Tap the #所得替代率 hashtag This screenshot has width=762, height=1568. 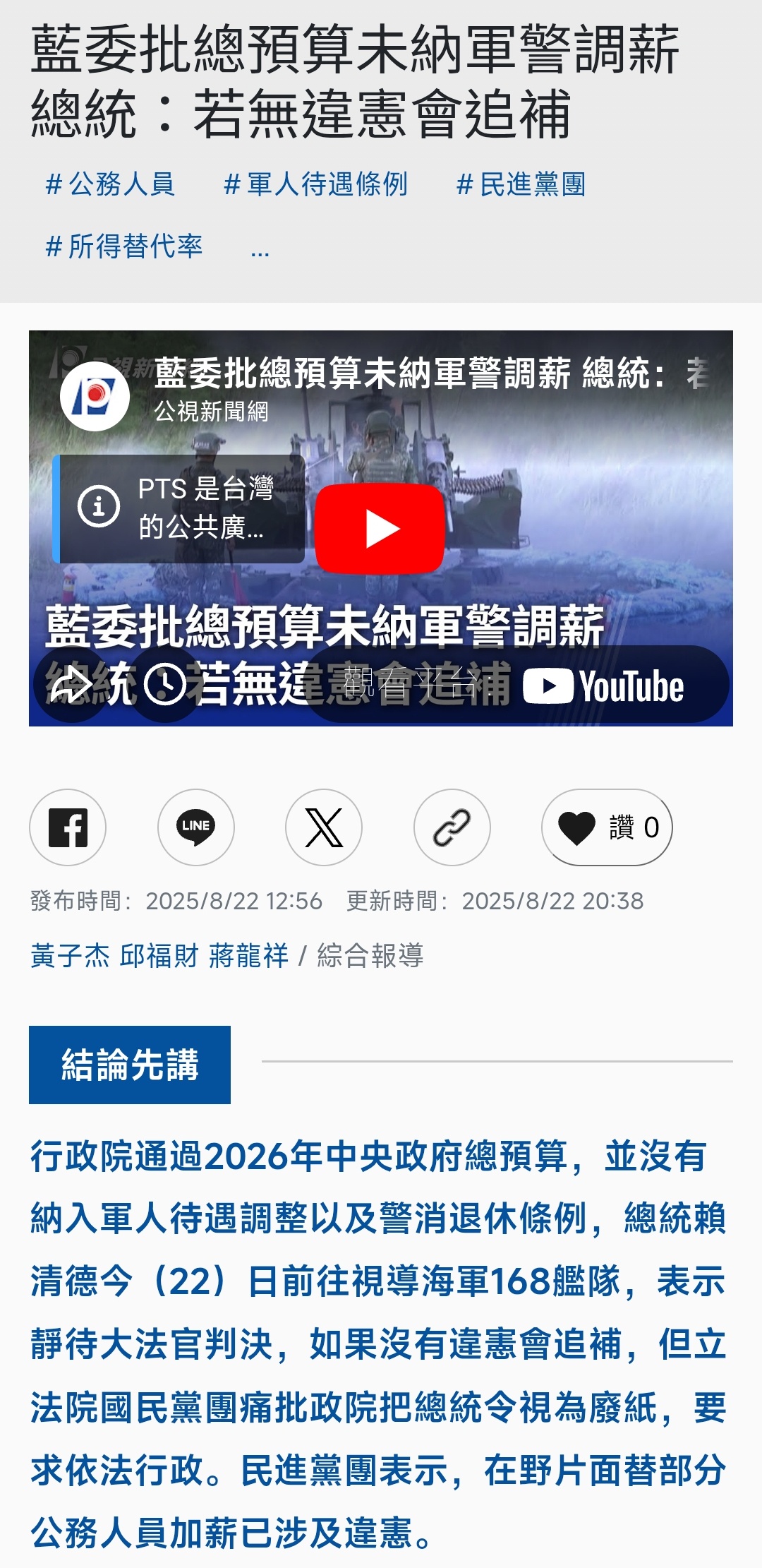(x=124, y=246)
